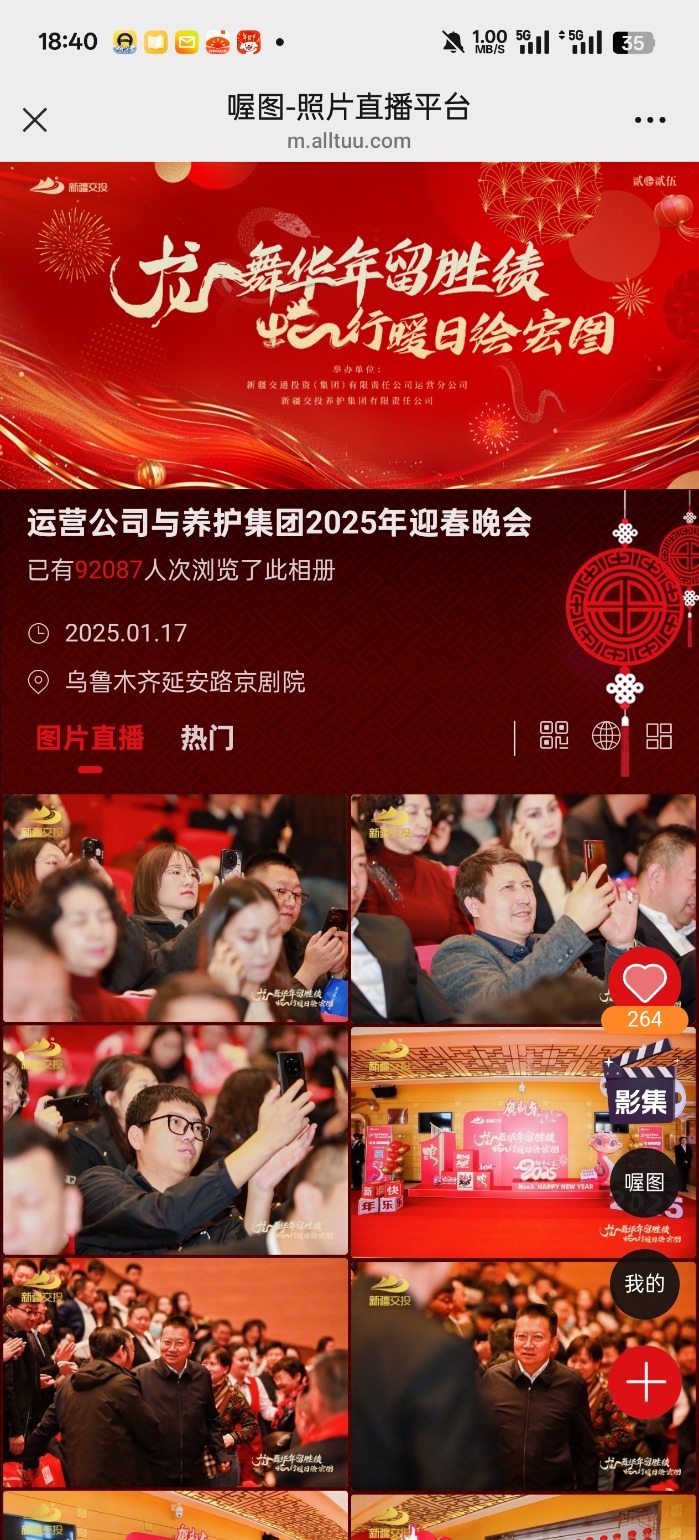The image size is (699, 1540).
Task: Tap the red plus floating button
Action: pyautogui.click(x=645, y=1383)
